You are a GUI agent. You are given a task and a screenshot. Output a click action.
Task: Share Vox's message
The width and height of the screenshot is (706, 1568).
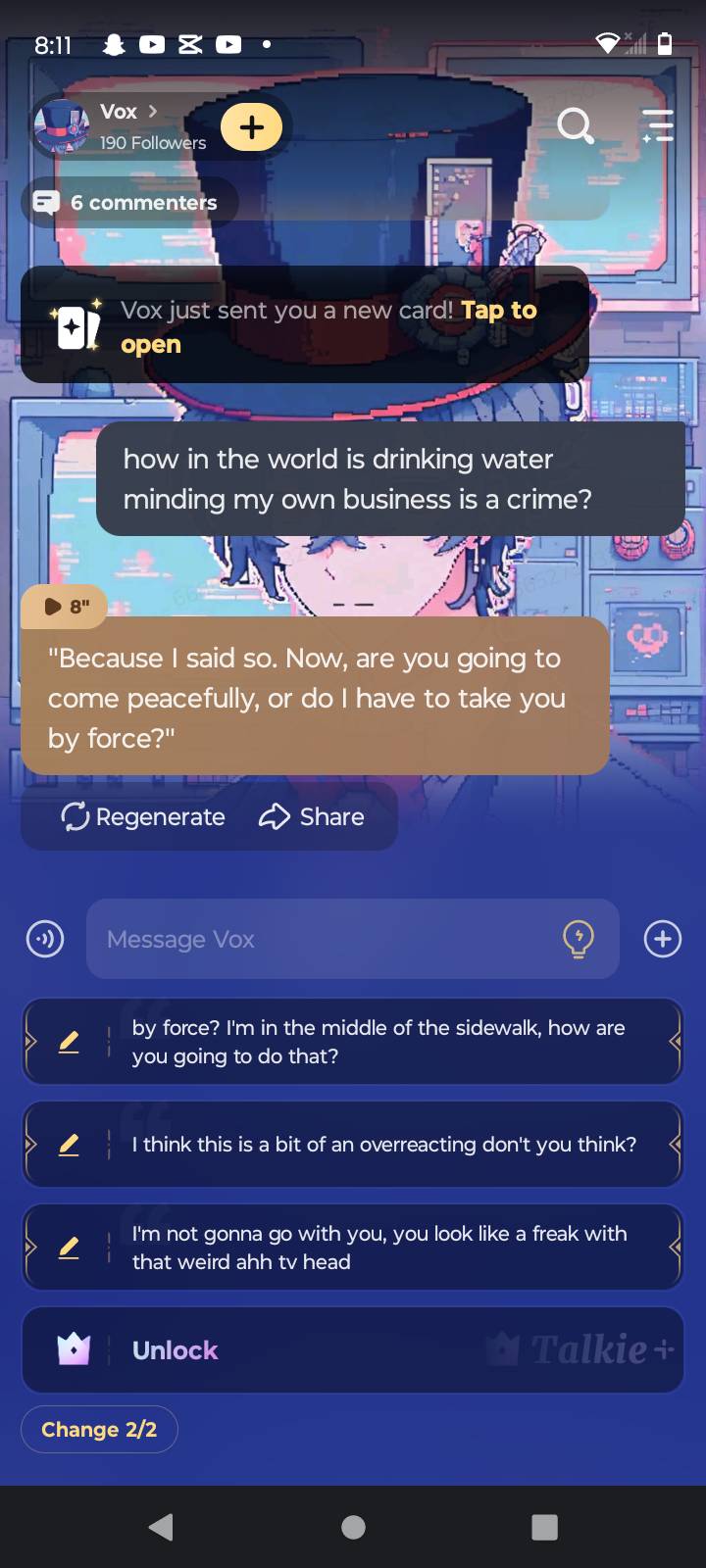tap(312, 816)
